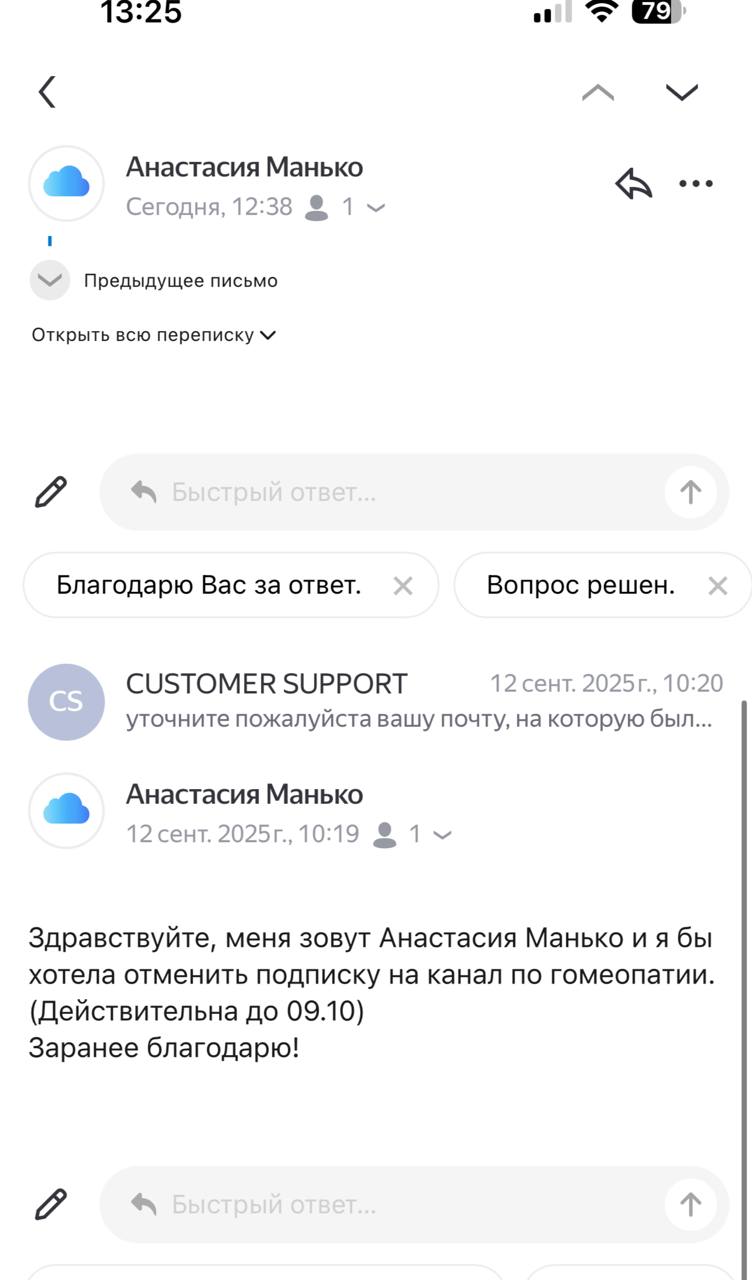This screenshot has height=1280, width=752.
Task: Open the three-dot overflow menu
Action: [x=696, y=184]
